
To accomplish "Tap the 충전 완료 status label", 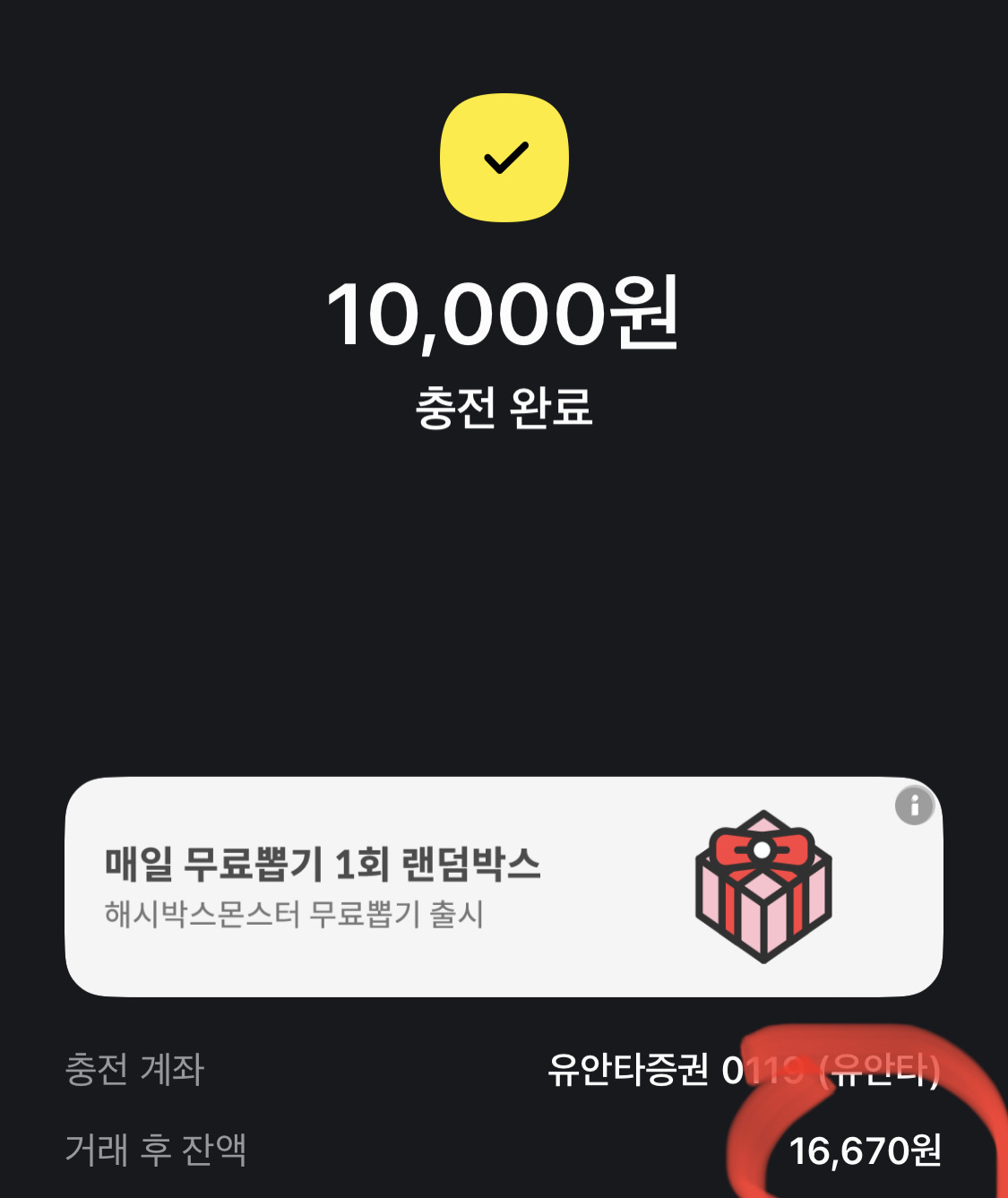I will coord(504,405).
